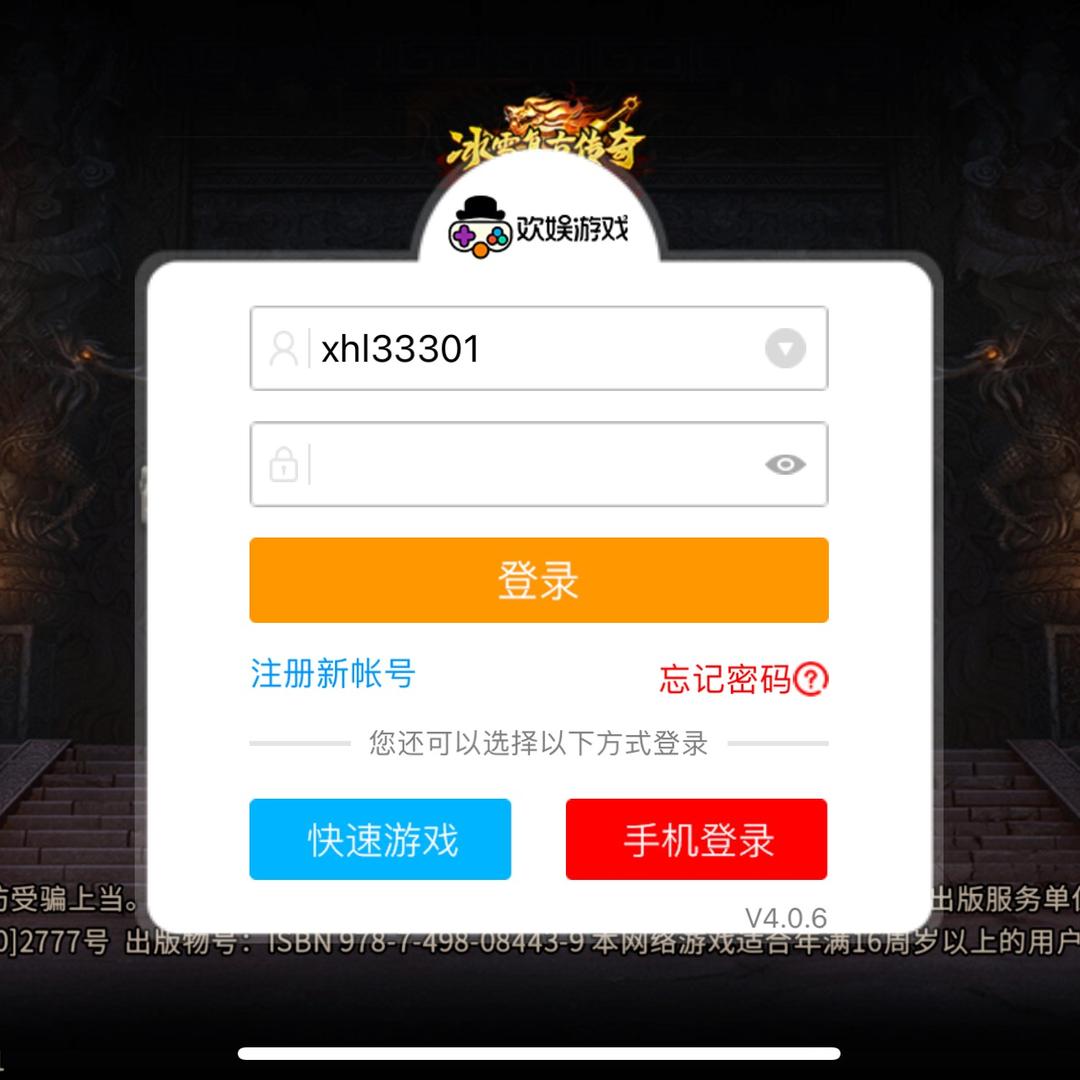Image resolution: width=1080 pixels, height=1080 pixels.
Task: Choose 快速游戏 quick play
Action: (x=380, y=839)
